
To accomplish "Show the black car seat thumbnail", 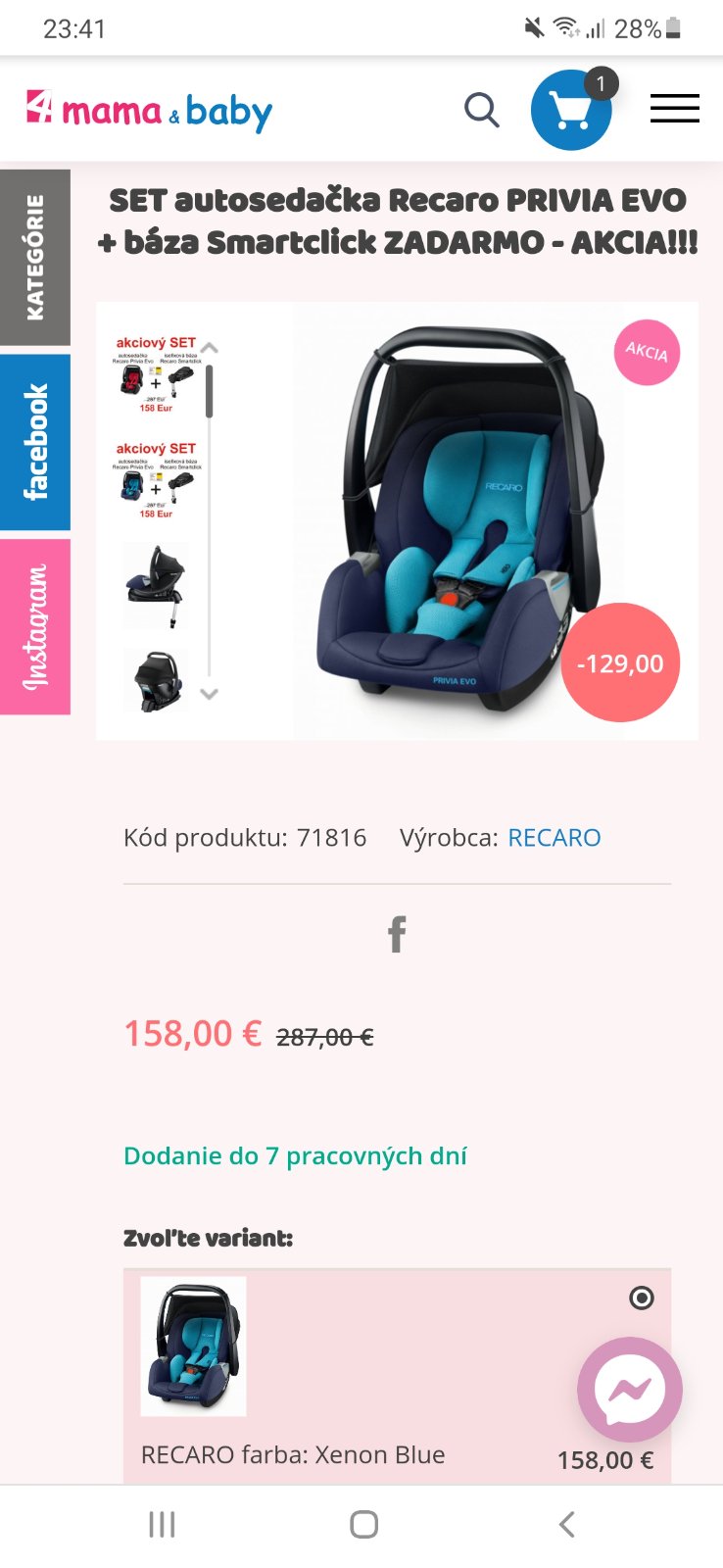I will tap(156, 679).
